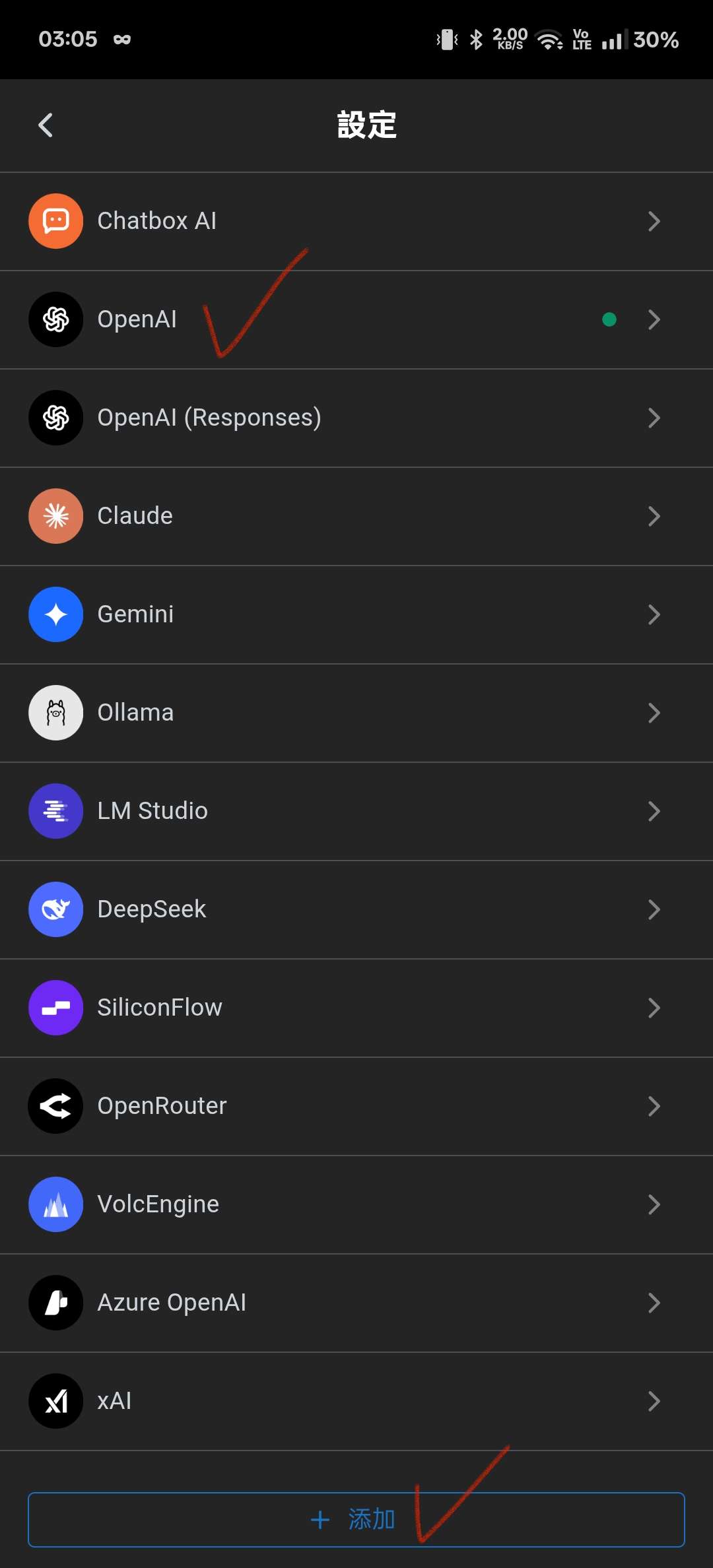Image resolution: width=713 pixels, height=1568 pixels.
Task: Open OpenRouter settings
Action: click(356, 1106)
